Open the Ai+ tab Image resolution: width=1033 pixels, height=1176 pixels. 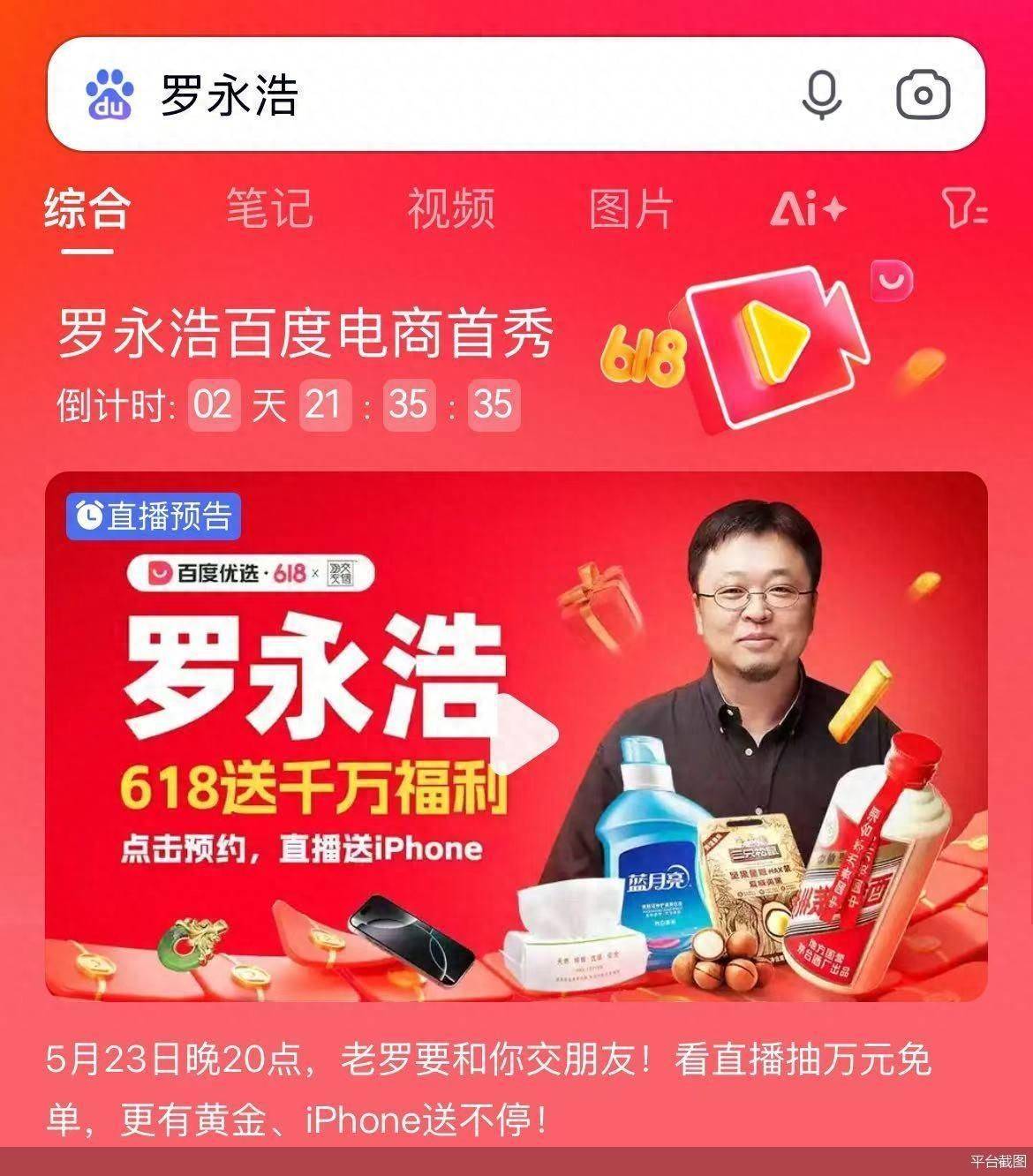coord(808,208)
